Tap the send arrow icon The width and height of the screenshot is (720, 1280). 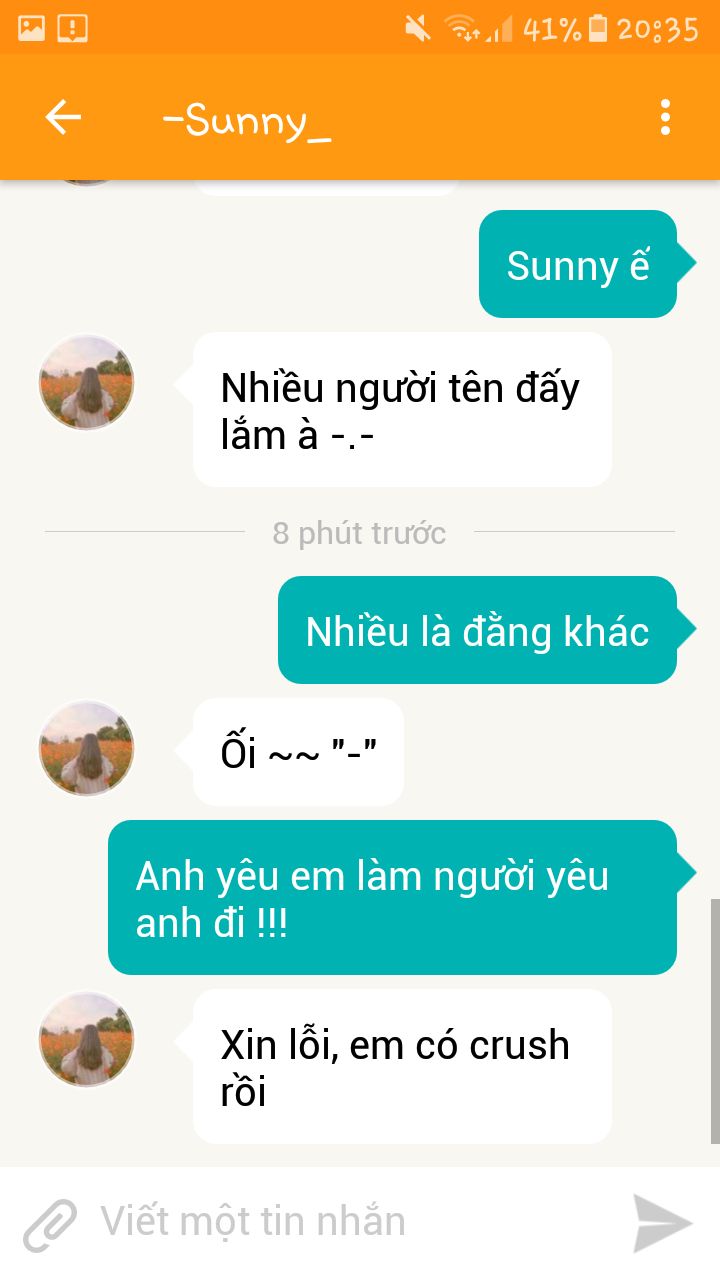click(x=662, y=1223)
